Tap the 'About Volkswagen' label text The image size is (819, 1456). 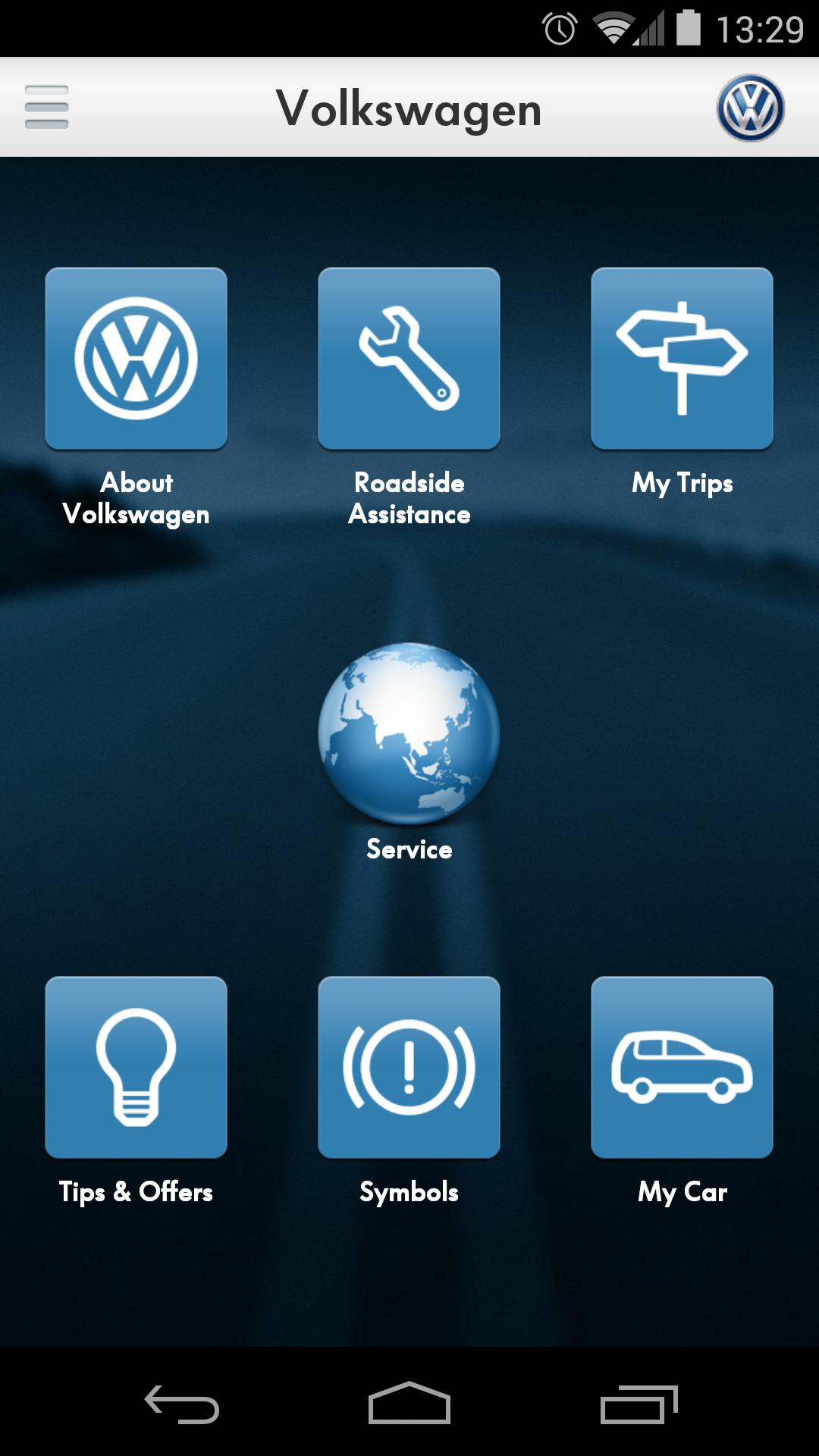click(x=137, y=500)
